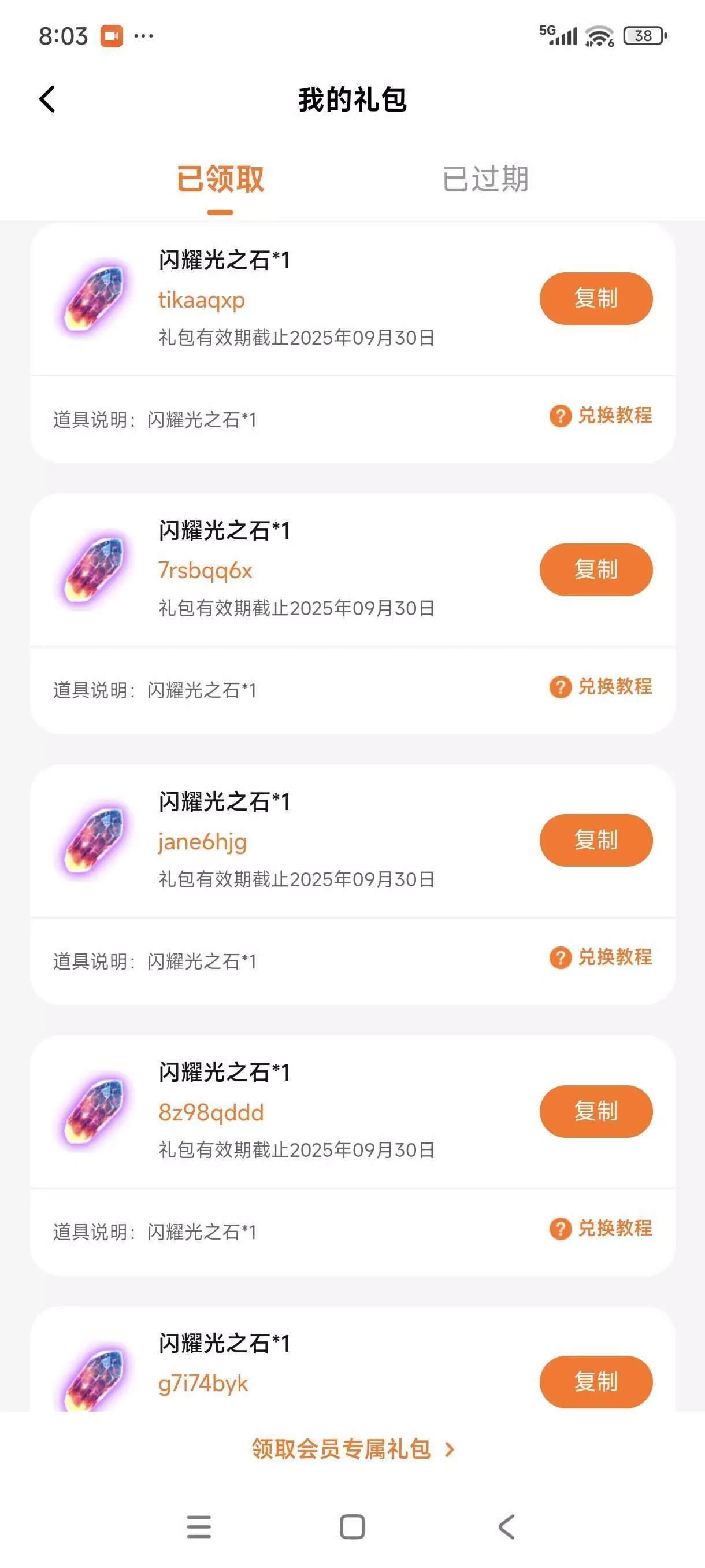Copy gift code 8z98qddd

pos(596,1111)
